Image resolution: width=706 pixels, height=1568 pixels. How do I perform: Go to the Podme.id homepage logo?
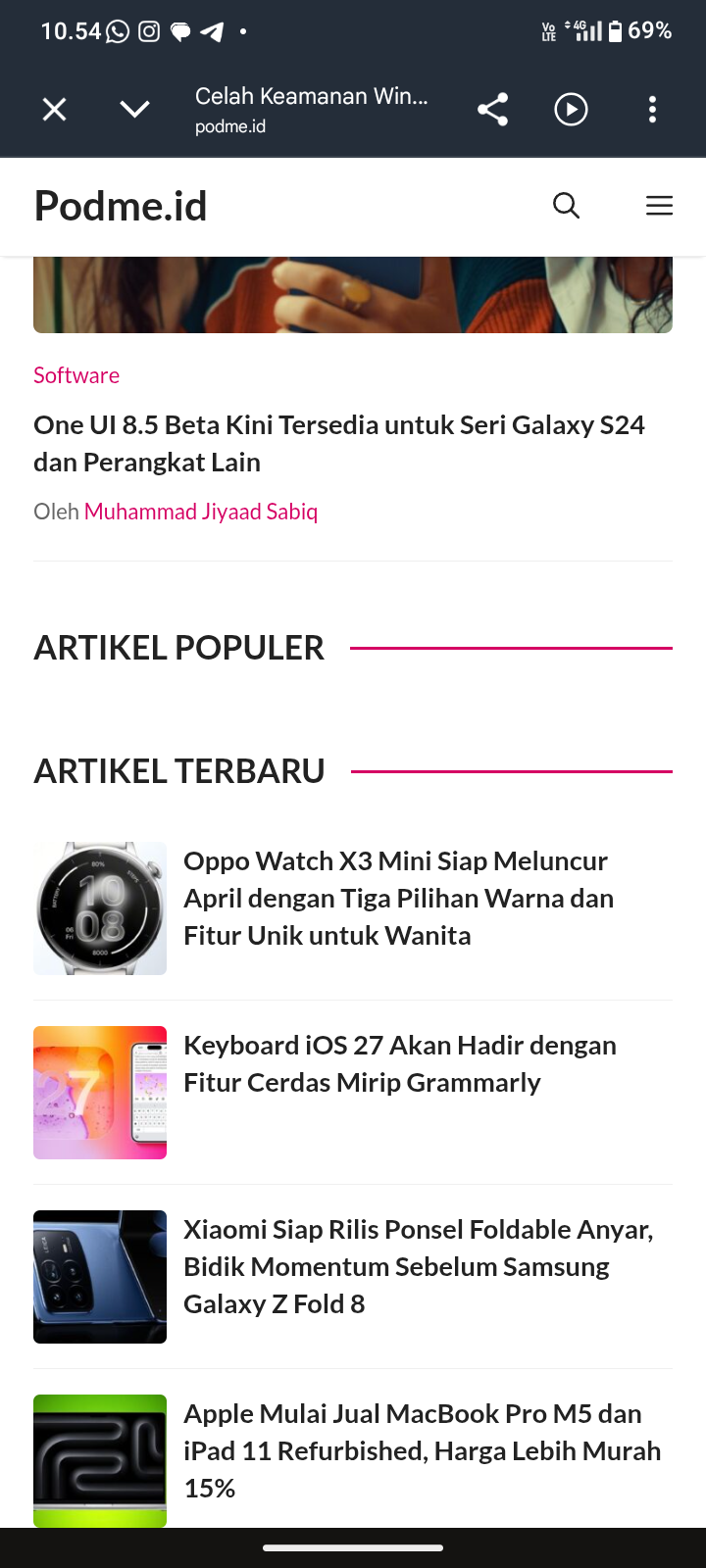(121, 206)
